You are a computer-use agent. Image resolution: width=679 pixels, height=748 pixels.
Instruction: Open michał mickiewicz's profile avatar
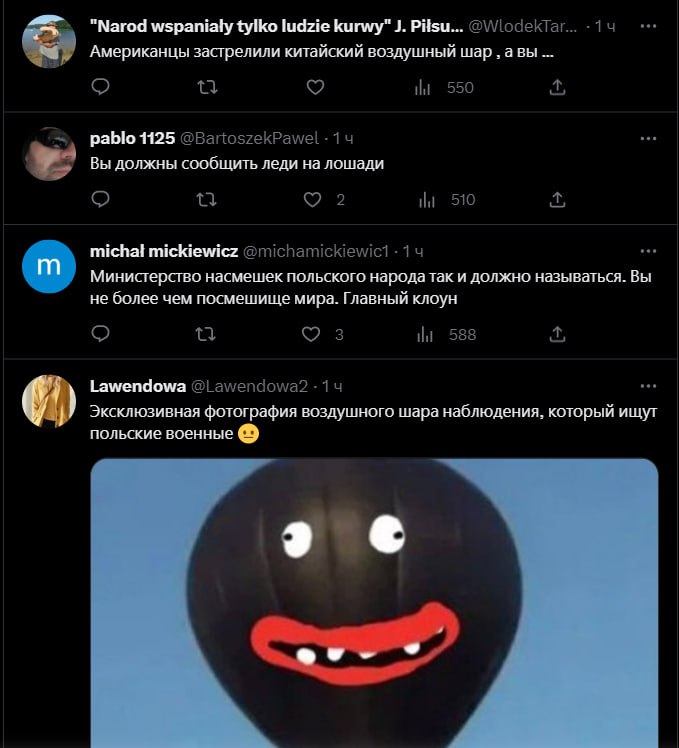click(x=48, y=266)
